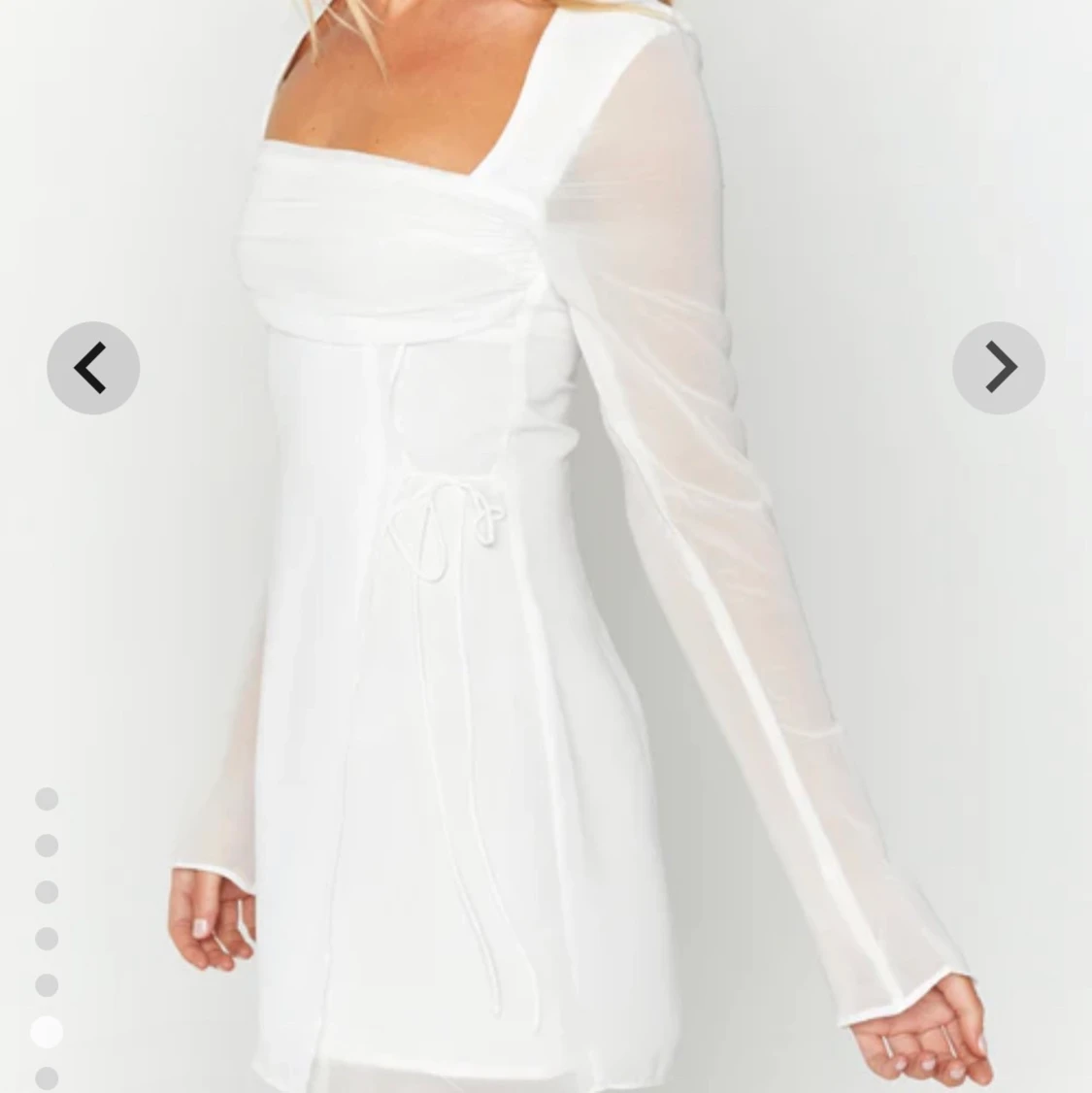
Task: Go to the previous product photo
Action: (93, 368)
